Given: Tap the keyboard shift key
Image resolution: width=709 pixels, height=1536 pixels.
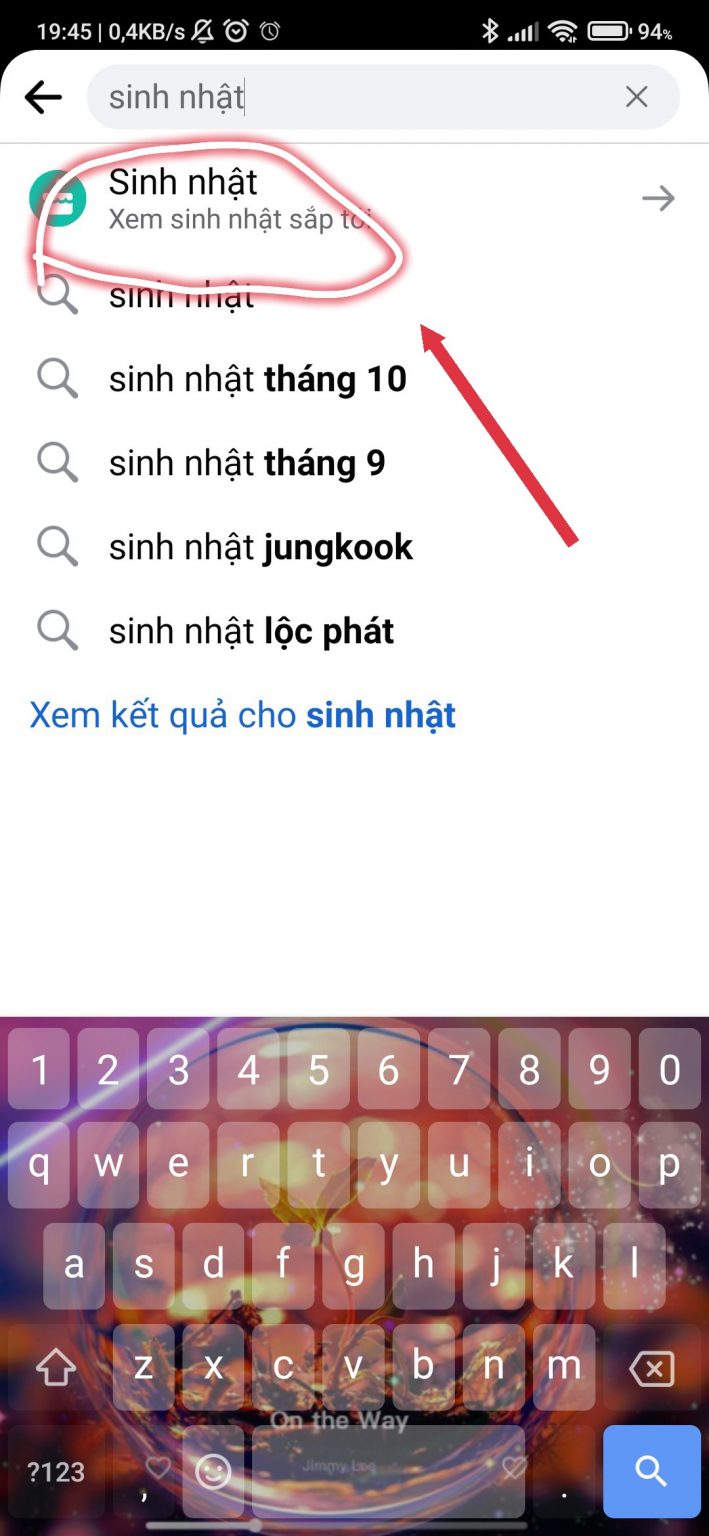Looking at the screenshot, I should coord(56,1368).
